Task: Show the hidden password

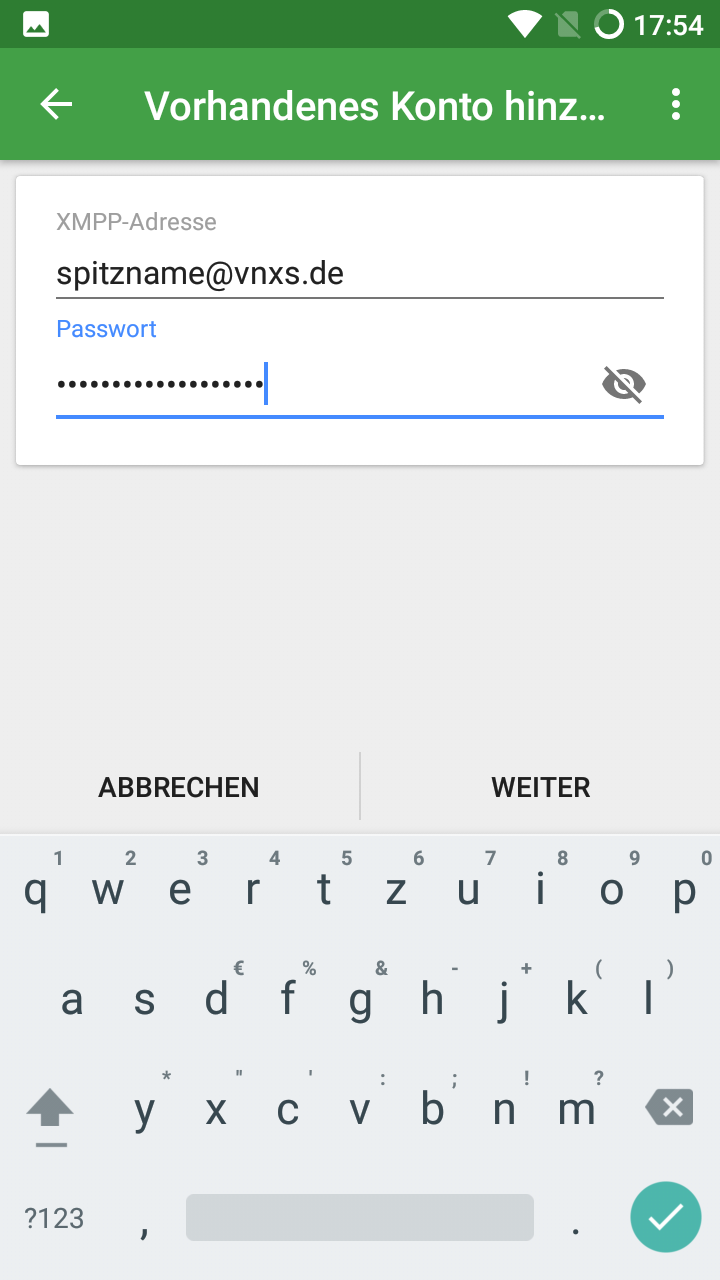Action: tap(624, 384)
